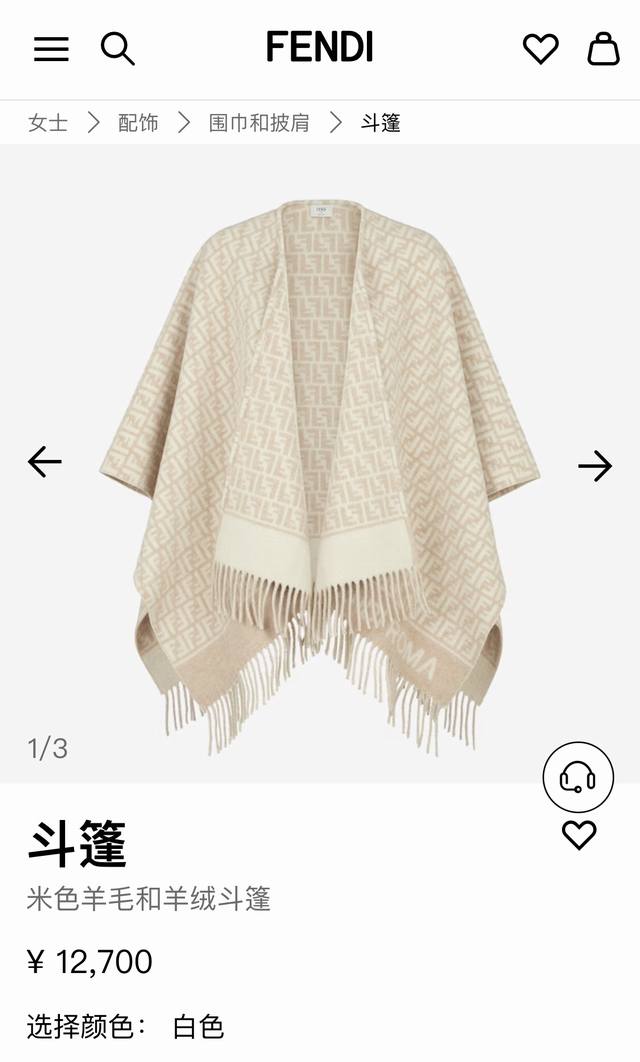Image resolution: width=640 pixels, height=1062 pixels.
Task: Open the hamburger navigation menu
Action: click(51, 49)
